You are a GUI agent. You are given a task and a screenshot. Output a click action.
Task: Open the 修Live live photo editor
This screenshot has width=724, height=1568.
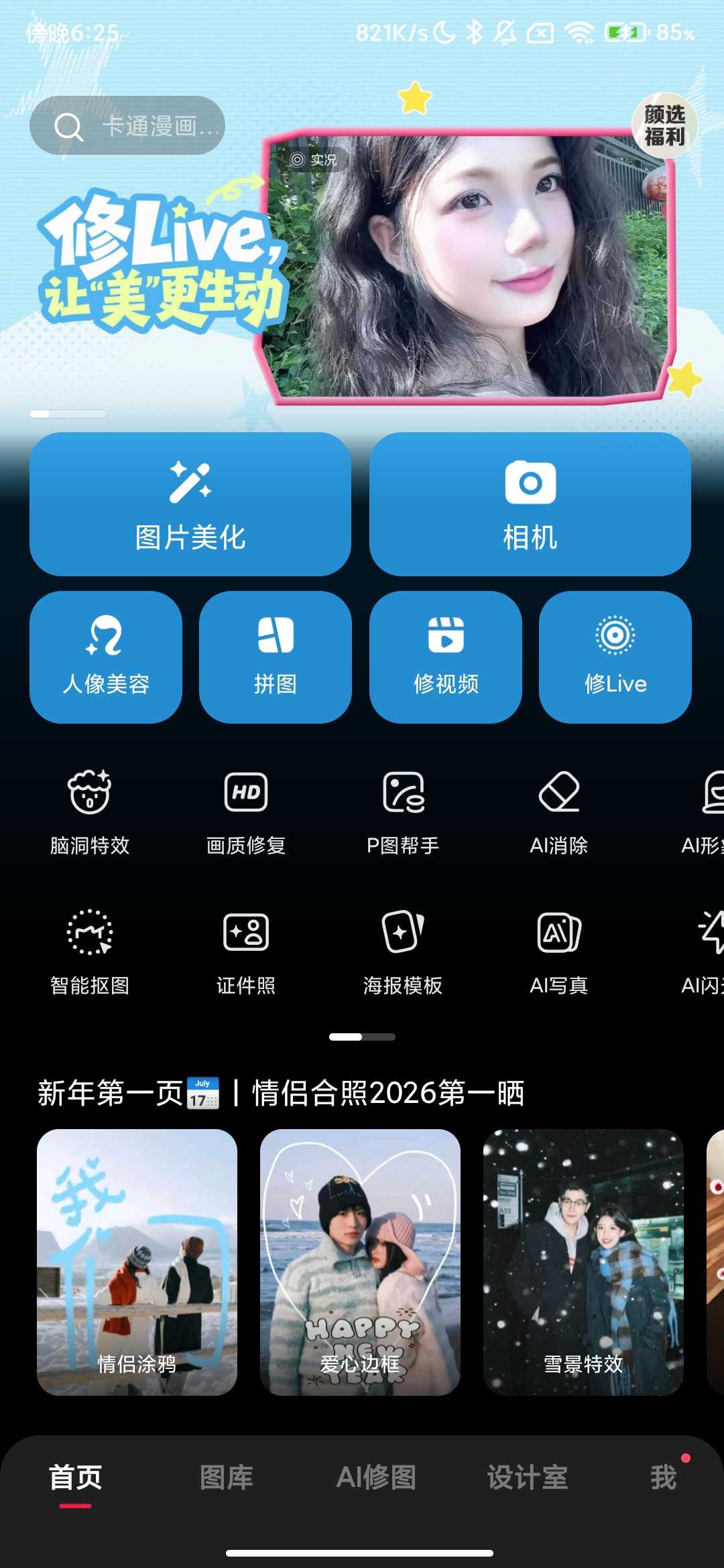coord(615,658)
